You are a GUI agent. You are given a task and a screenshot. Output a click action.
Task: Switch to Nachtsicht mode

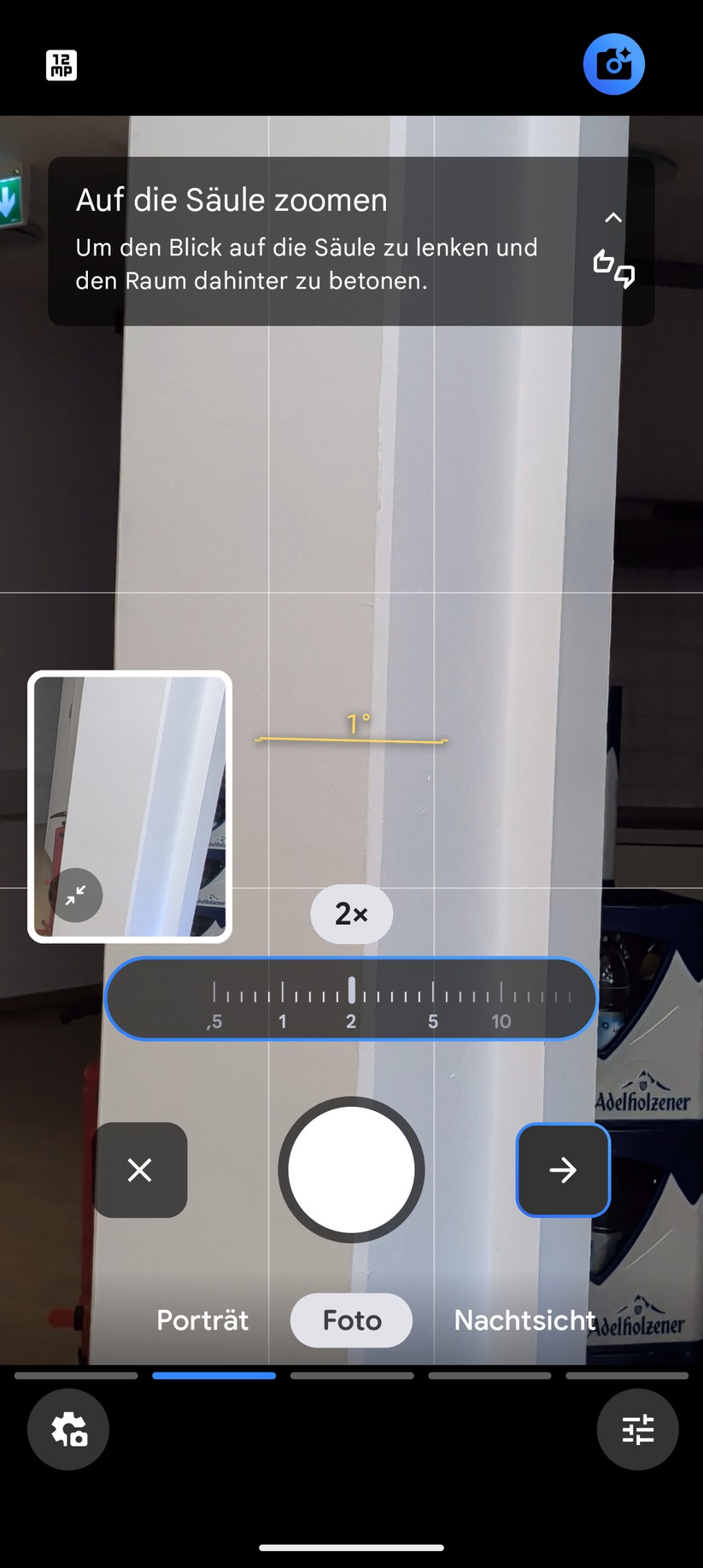(524, 1320)
